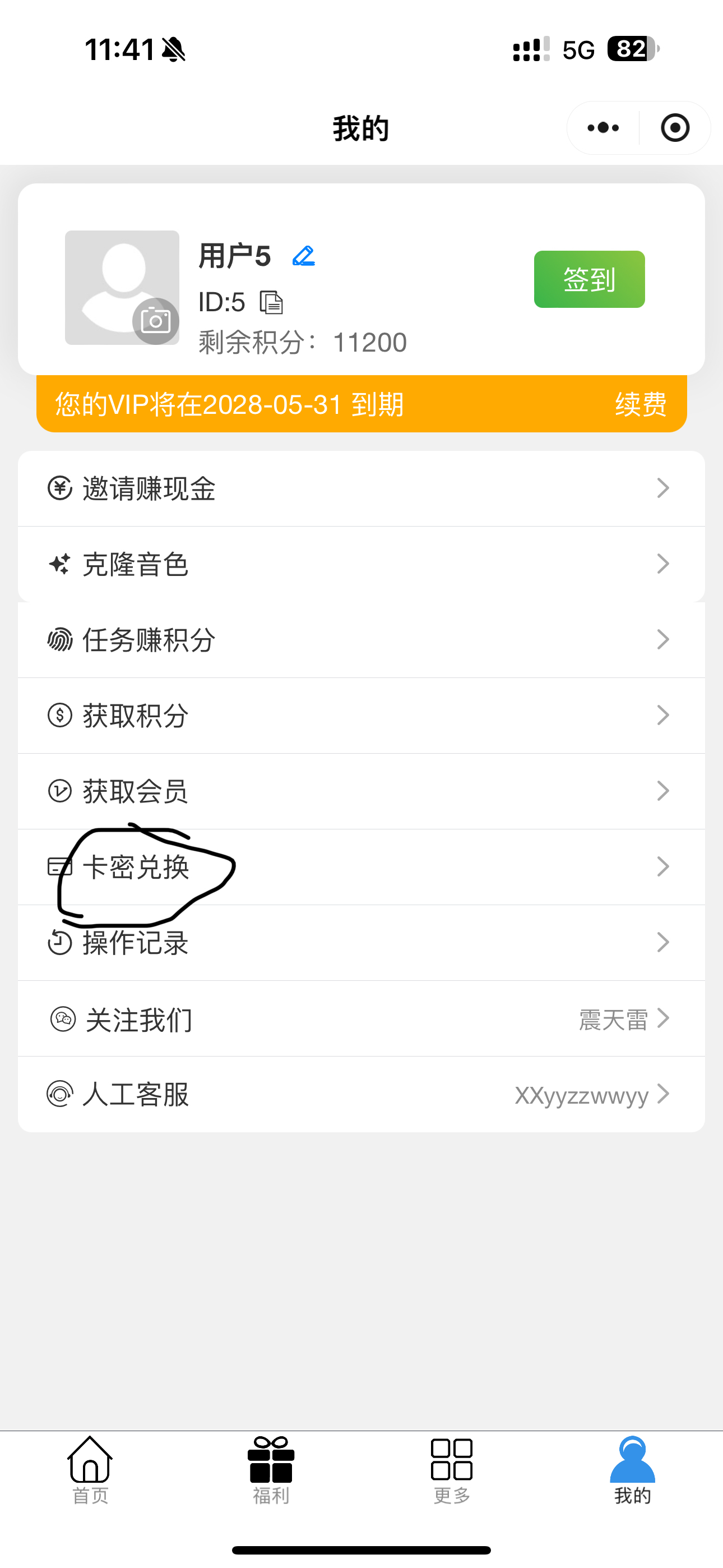Viewport: 723px width, 1568px height.
Task: Open 任务赚积分
Action: pyautogui.click(x=361, y=640)
